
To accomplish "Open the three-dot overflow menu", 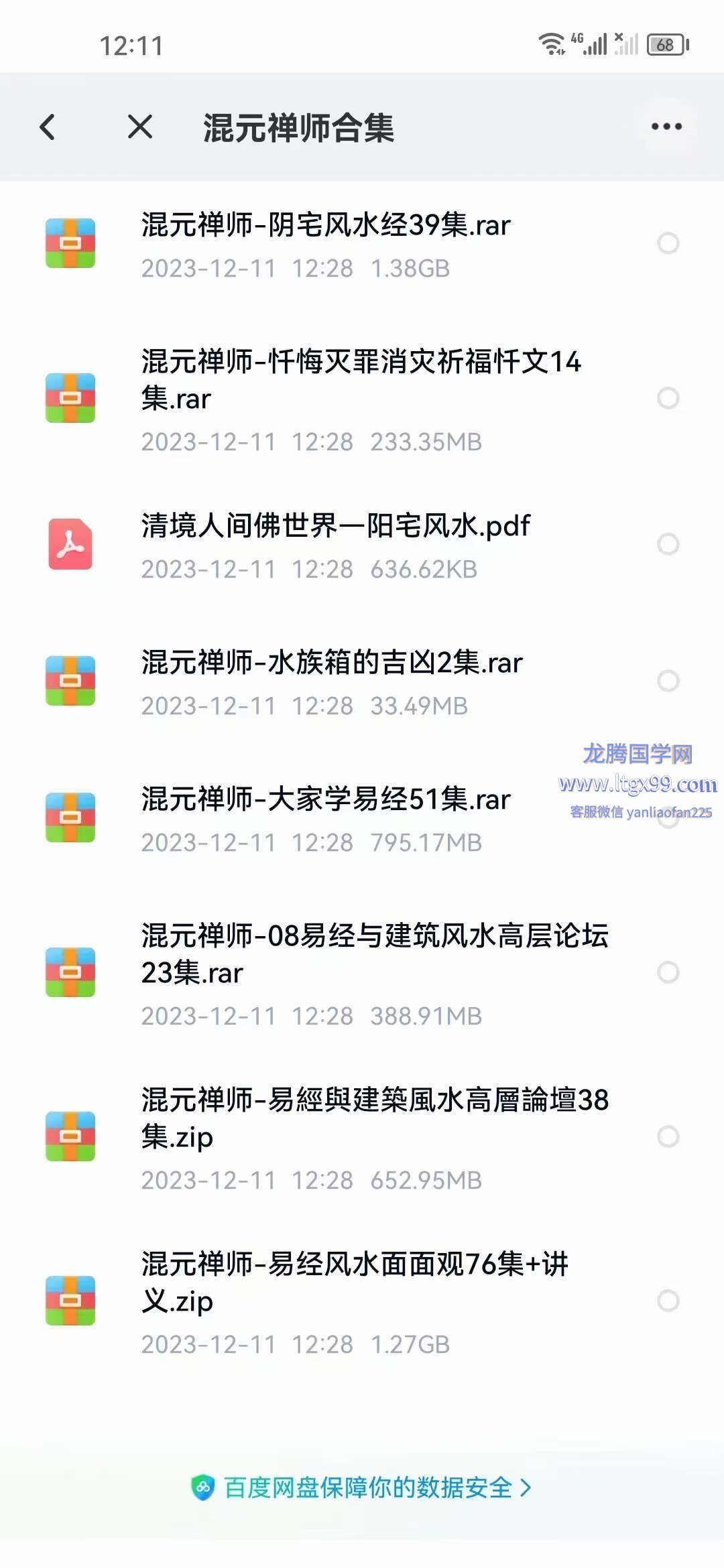I will pos(667,127).
